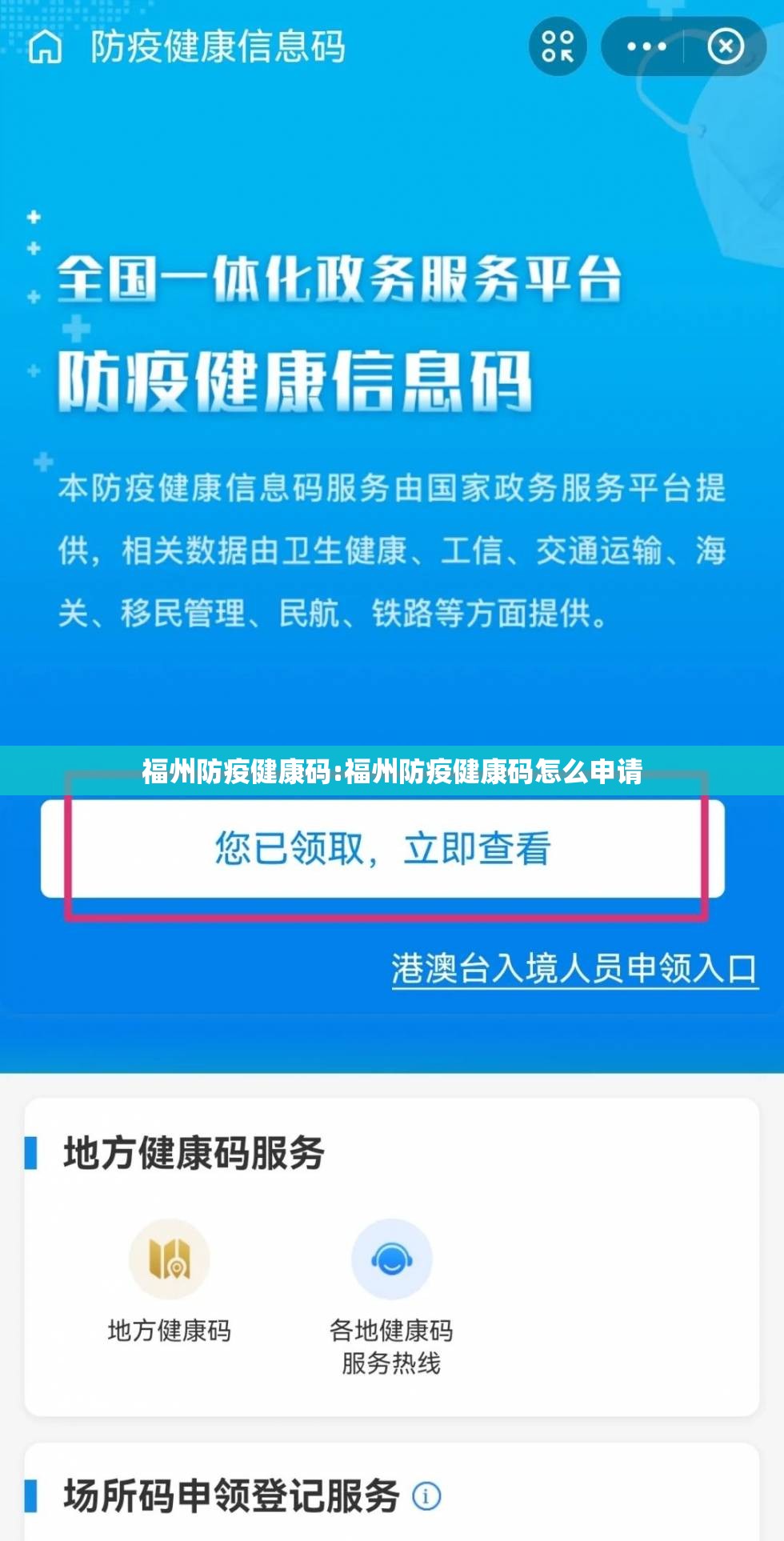The width and height of the screenshot is (784, 1541).
Task: Go to the mini program home icon
Action: point(45,47)
